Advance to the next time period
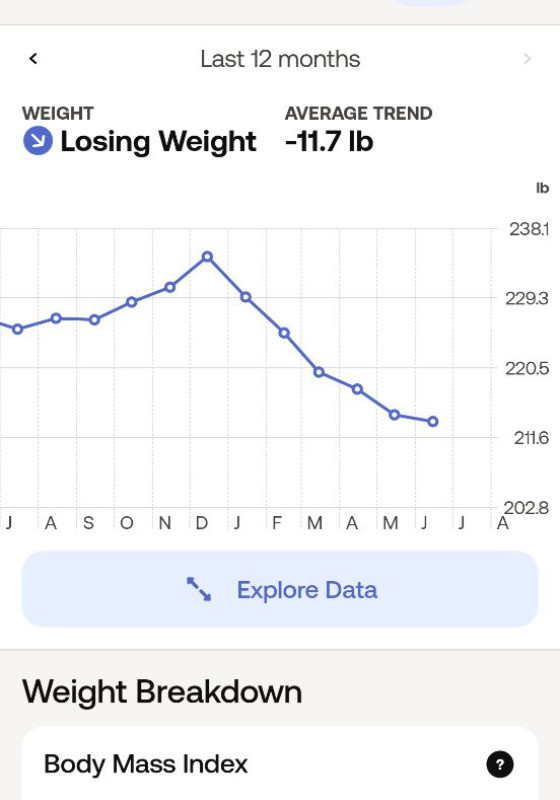560x800 pixels. [x=527, y=59]
